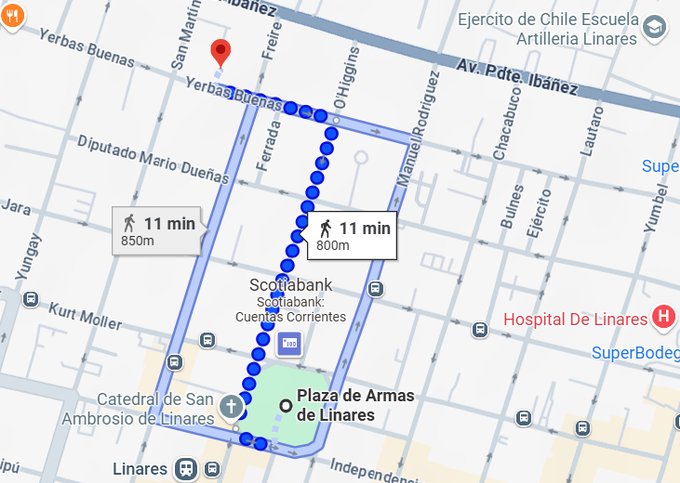Open Catedral de San Ambrosio marker

tap(232, 407)
